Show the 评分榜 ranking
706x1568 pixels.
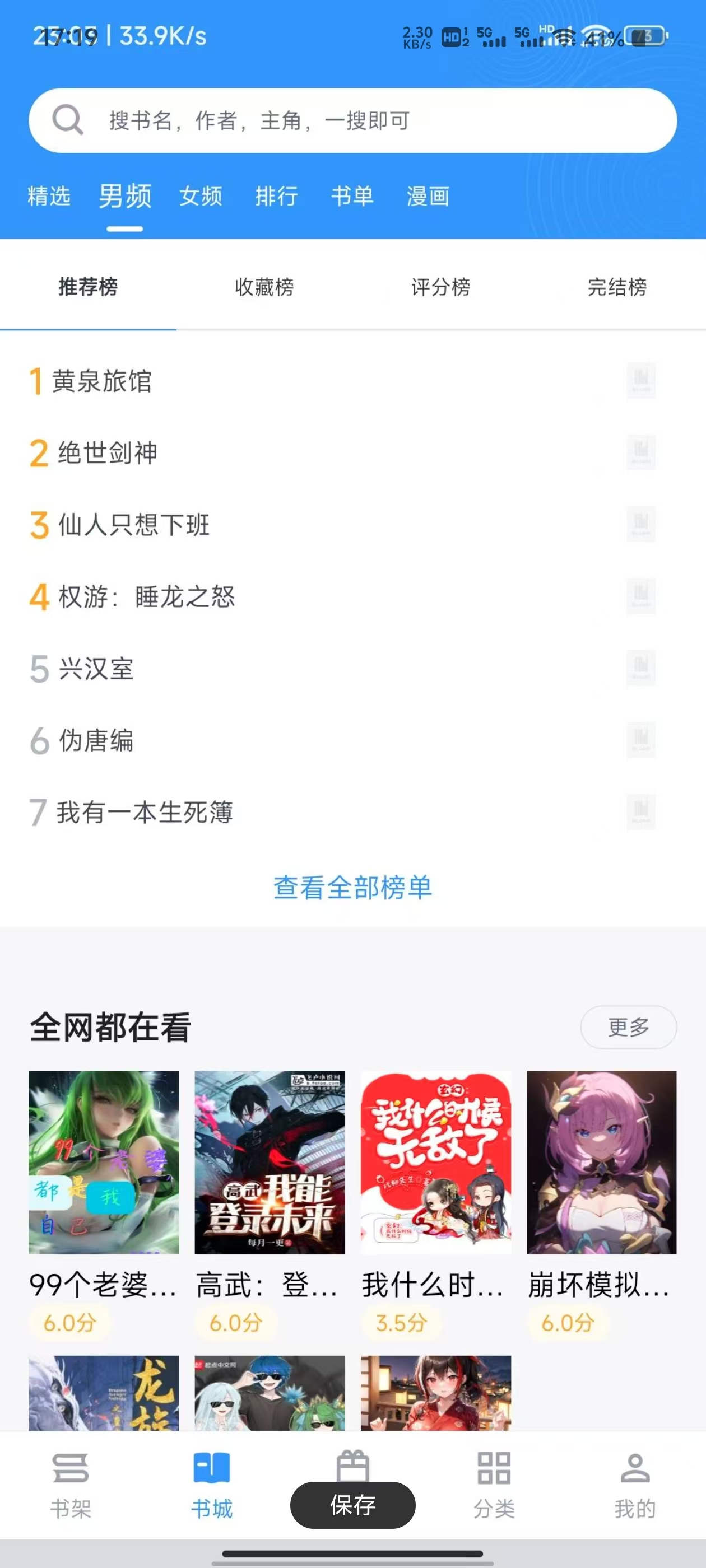pos(440,287)
